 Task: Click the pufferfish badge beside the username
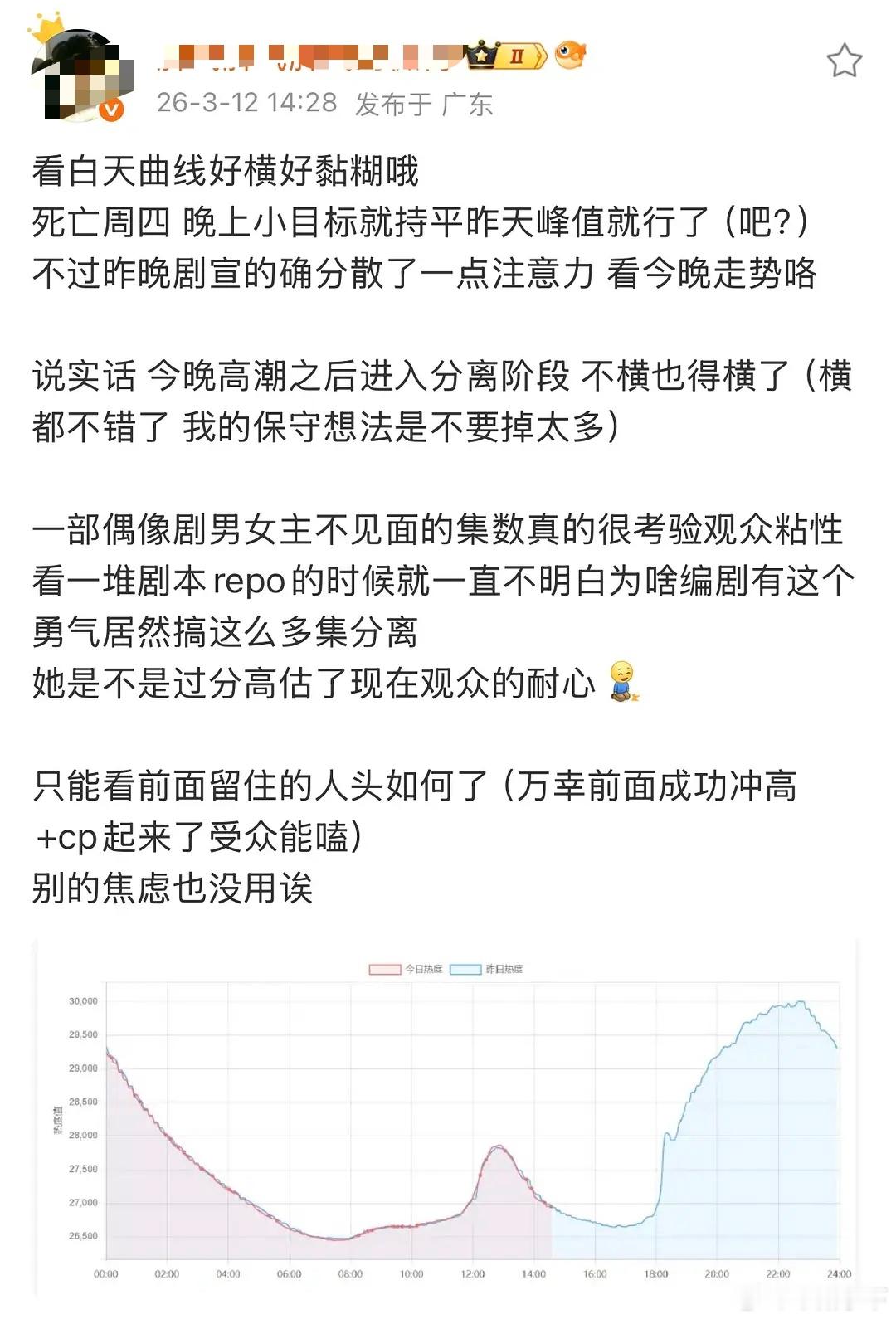(x=568, y=54)
